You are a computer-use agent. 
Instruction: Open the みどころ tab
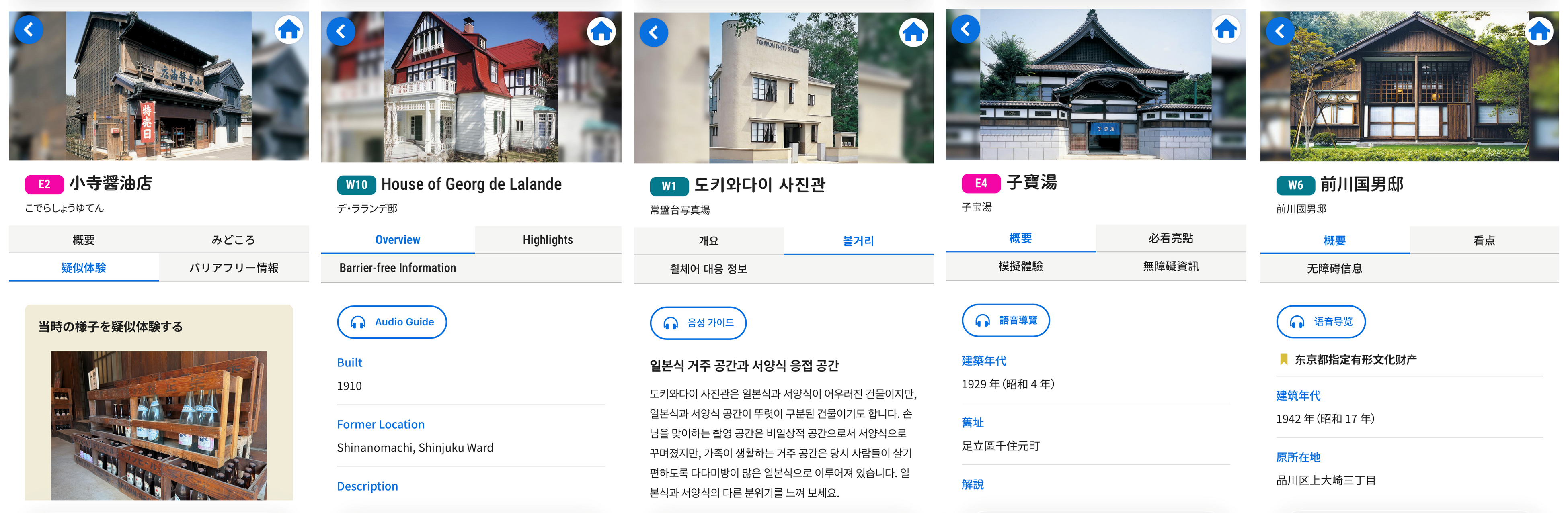coord(234,240)
